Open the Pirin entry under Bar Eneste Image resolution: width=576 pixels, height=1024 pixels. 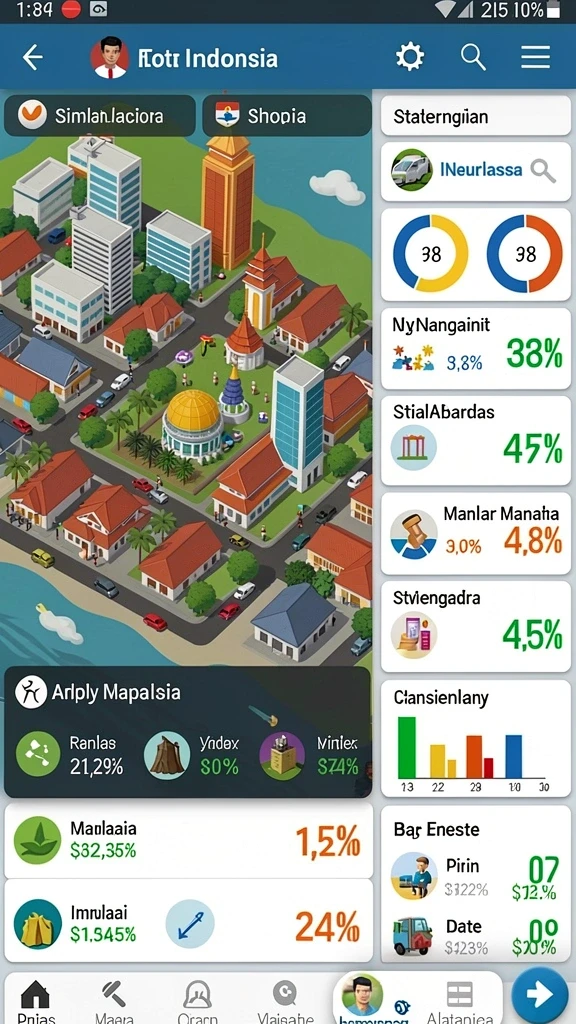(x=475, y=876)
